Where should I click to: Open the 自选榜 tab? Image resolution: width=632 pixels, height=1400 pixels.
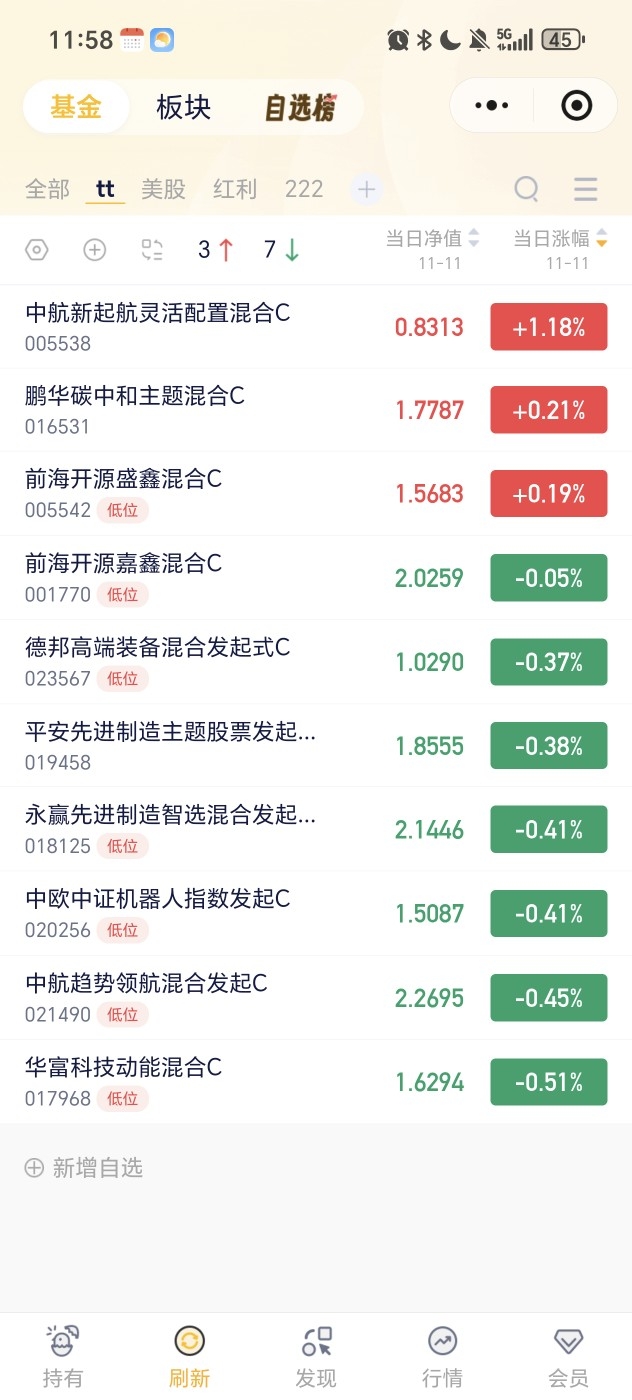300,108
